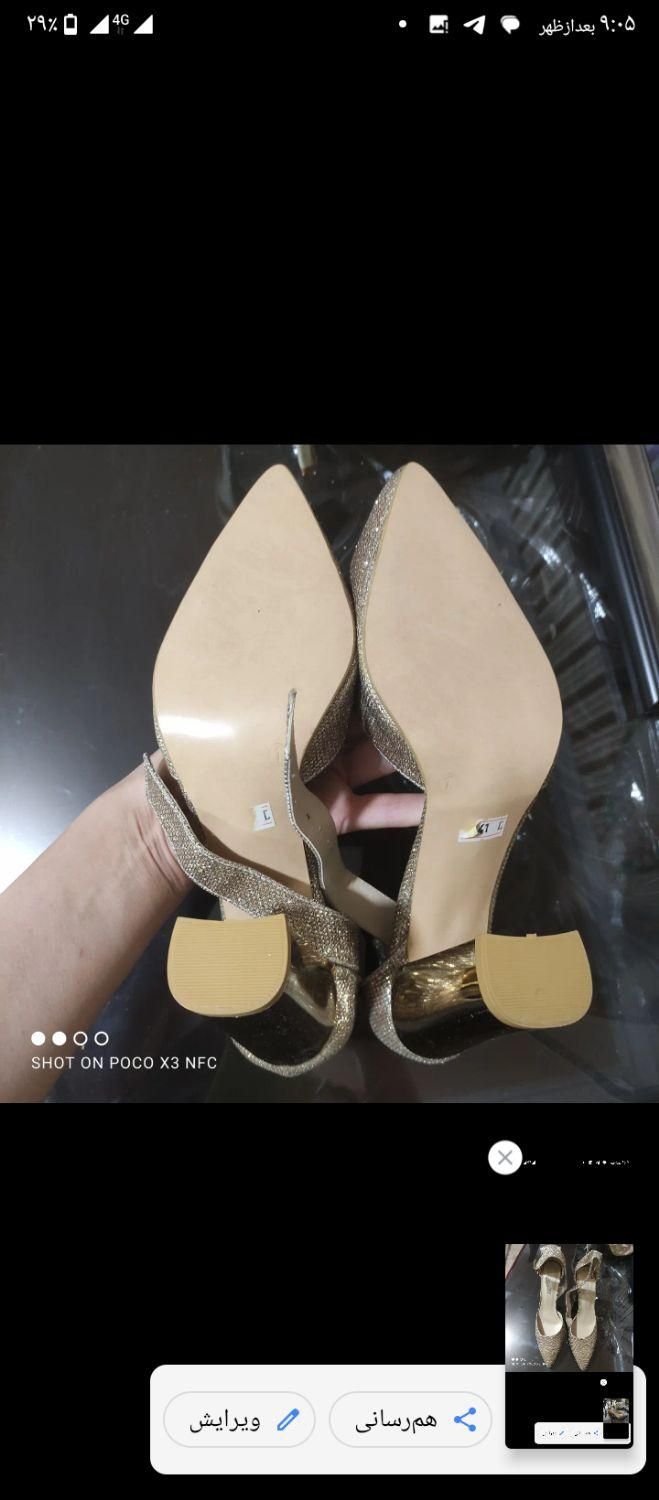Image resolution: width=659 pixels, height=1500 pixels.
Task: Share the captured screenshot via هم‌رسانی
Action: pos(410,1419)
